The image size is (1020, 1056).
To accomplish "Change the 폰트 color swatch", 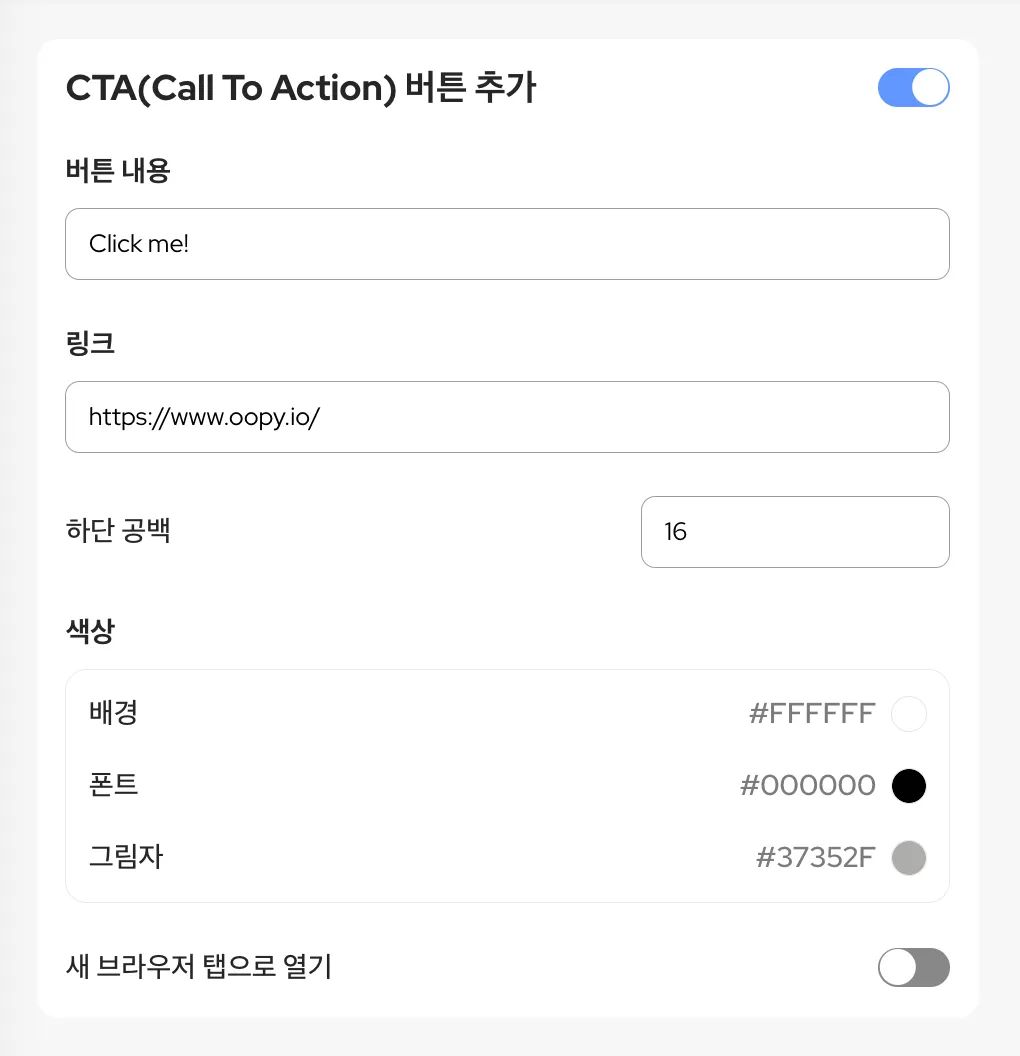I will point(909,786).
